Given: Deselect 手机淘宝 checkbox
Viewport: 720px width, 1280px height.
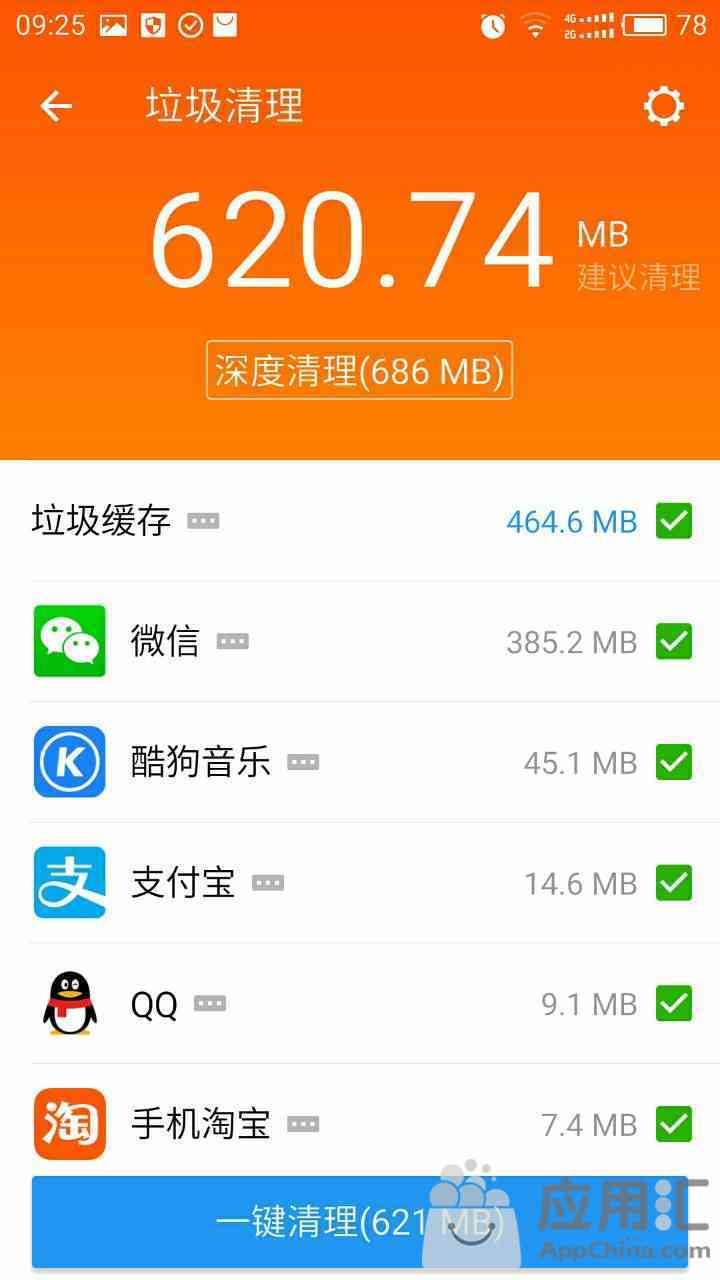Looking at the screenshot, I should tap(674, 1124).
